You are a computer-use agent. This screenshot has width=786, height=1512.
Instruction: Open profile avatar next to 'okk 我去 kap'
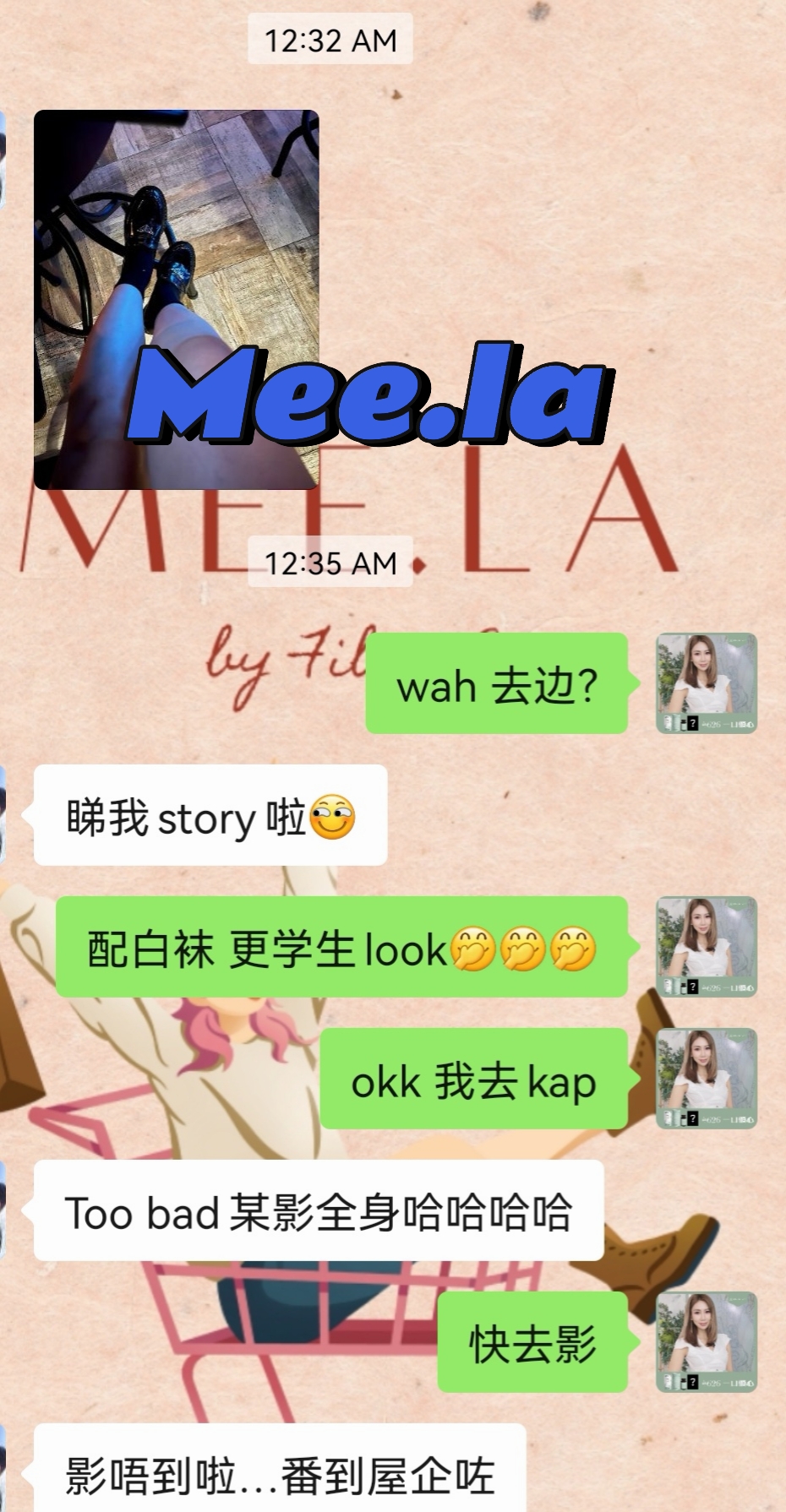[x=707, y=1079]
